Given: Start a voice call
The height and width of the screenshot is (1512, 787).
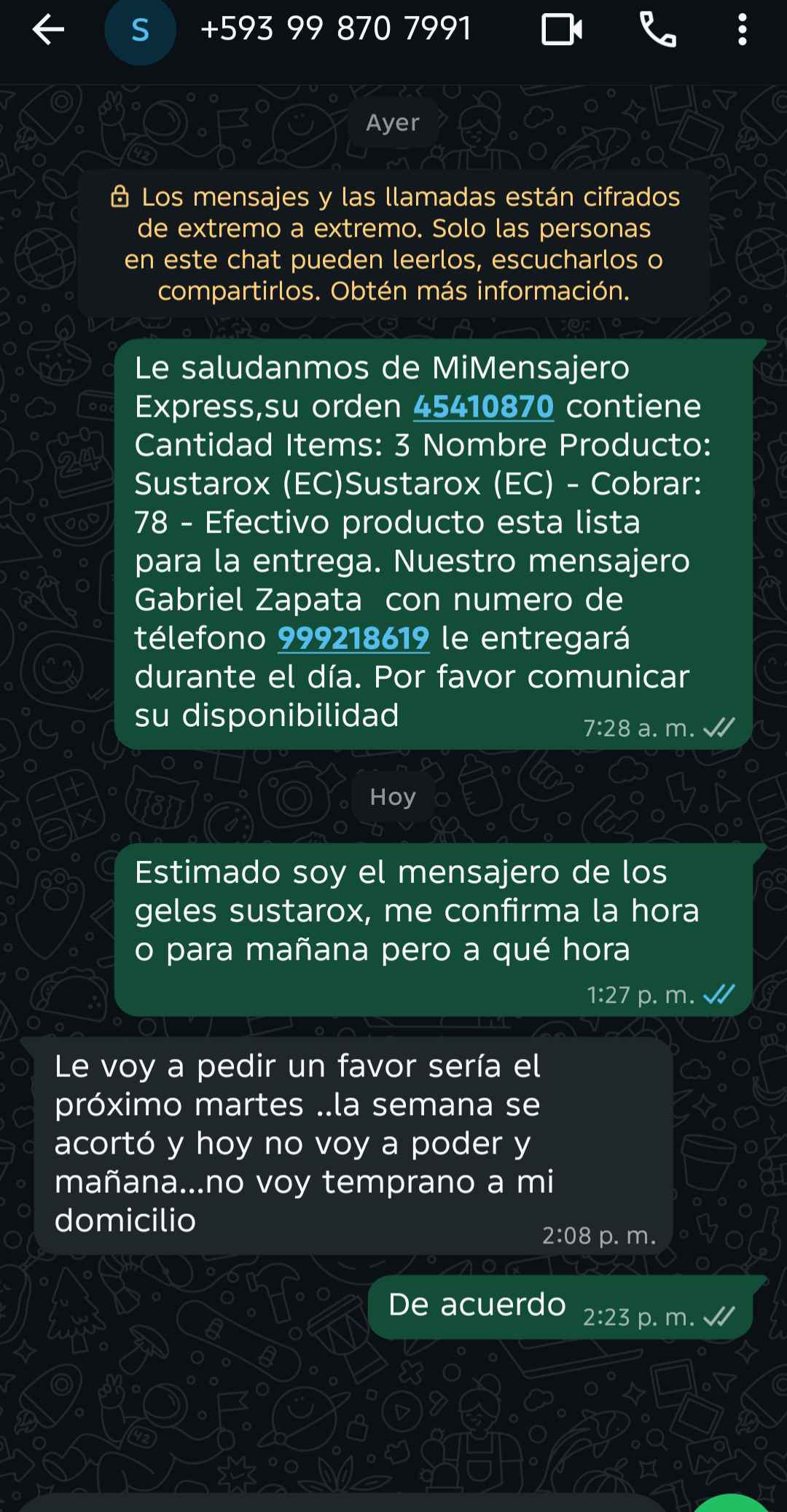Looking at the screenshot, I should [x=657, y=30].
